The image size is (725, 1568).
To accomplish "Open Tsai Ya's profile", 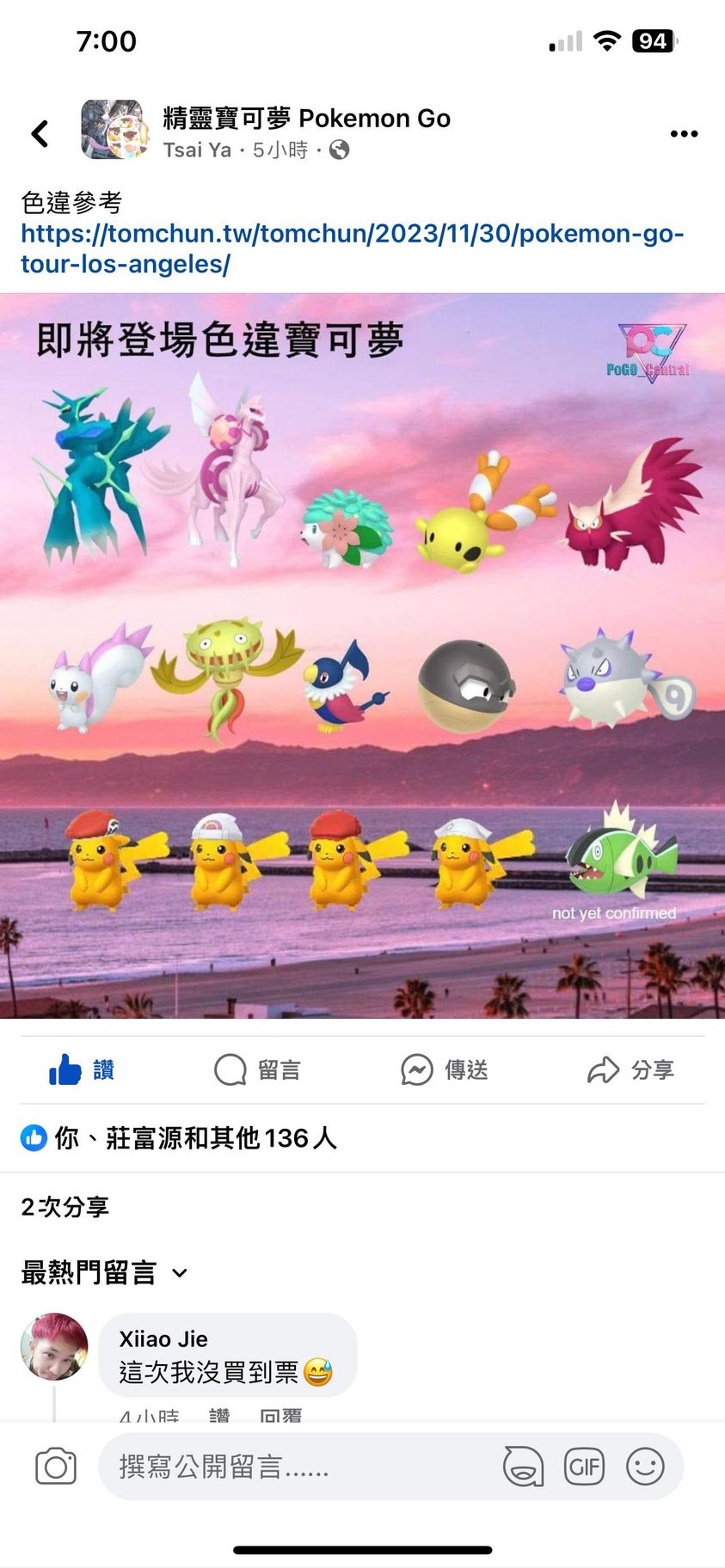I will [x=197, y=150].
